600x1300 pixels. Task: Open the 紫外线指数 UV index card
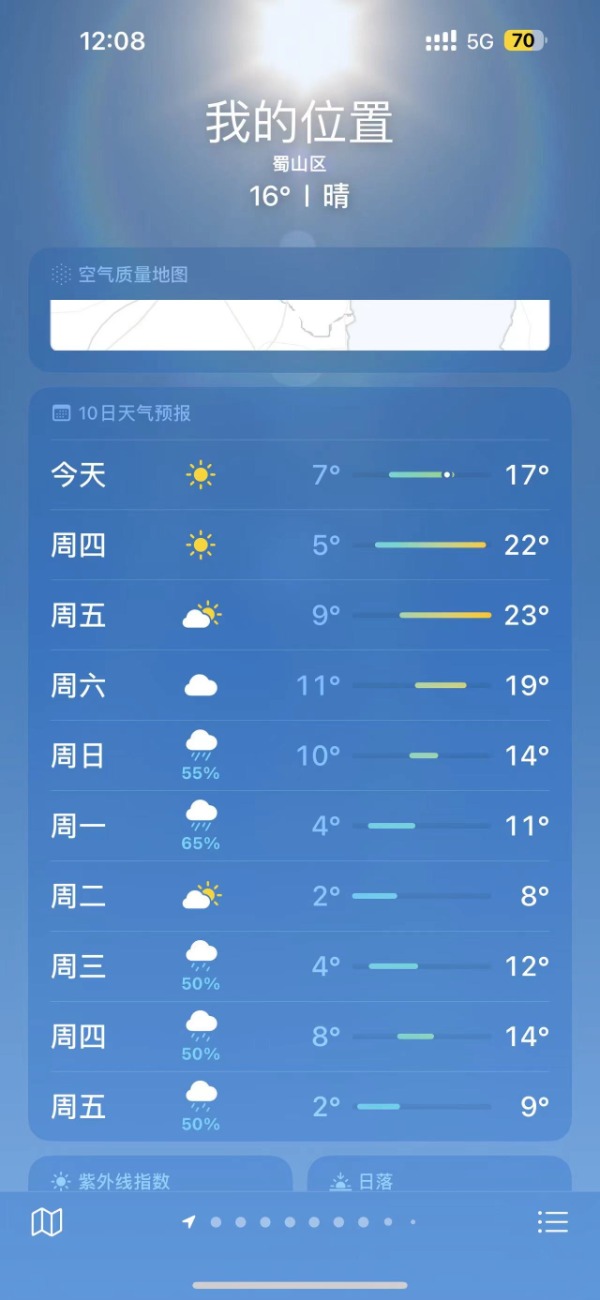160,1178
